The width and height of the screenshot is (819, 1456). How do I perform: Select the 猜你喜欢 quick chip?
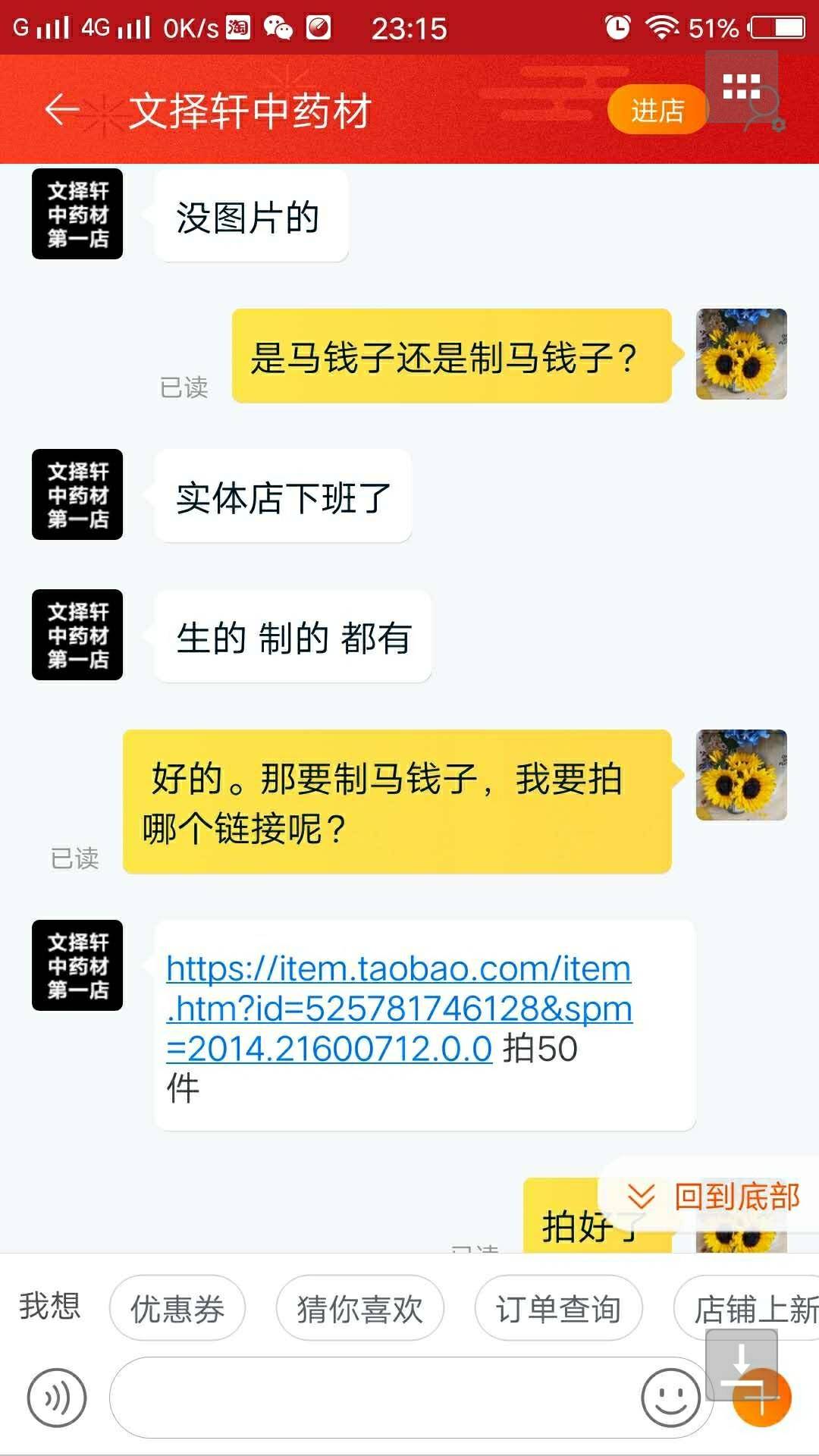[359, 1309]
